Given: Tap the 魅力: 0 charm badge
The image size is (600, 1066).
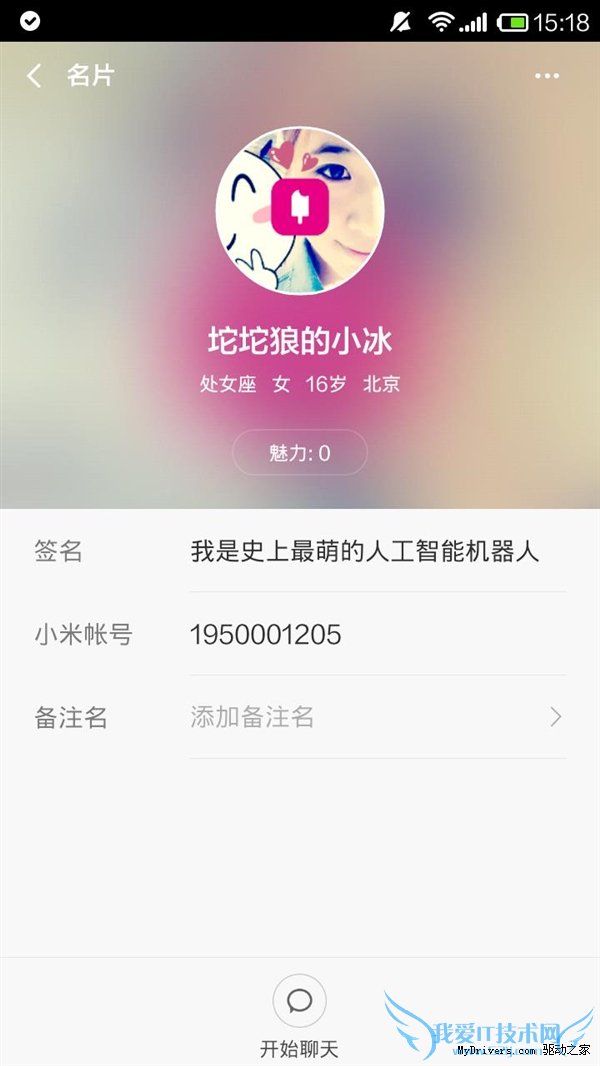Looking at the screenshot, I should 300,453.
